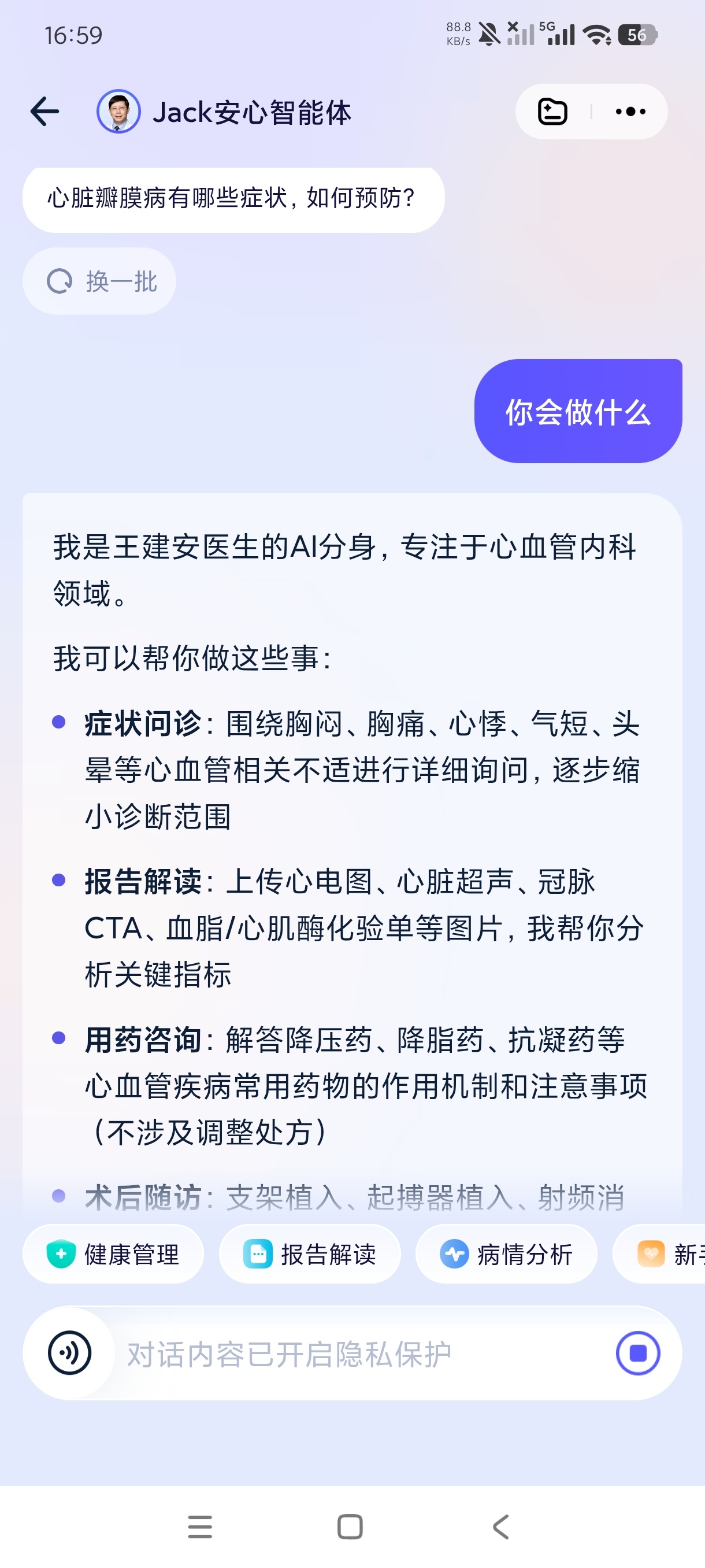Go back using the top-left arrow
This screenshot has width=705, height=1568.
pyautogui.click(x=45, y=112)
